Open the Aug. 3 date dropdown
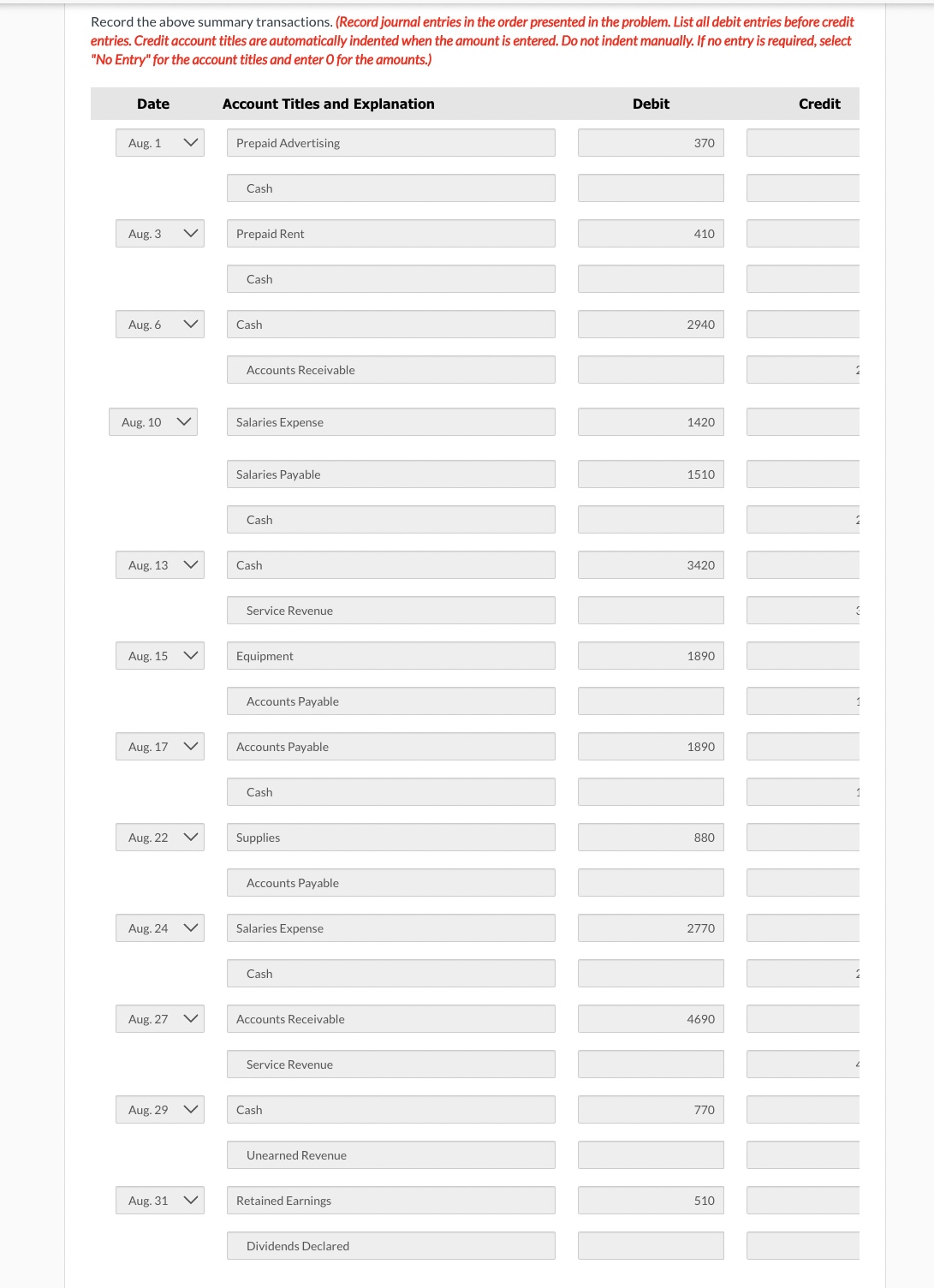The image size is (934, 1288). (x=159, y=232)
